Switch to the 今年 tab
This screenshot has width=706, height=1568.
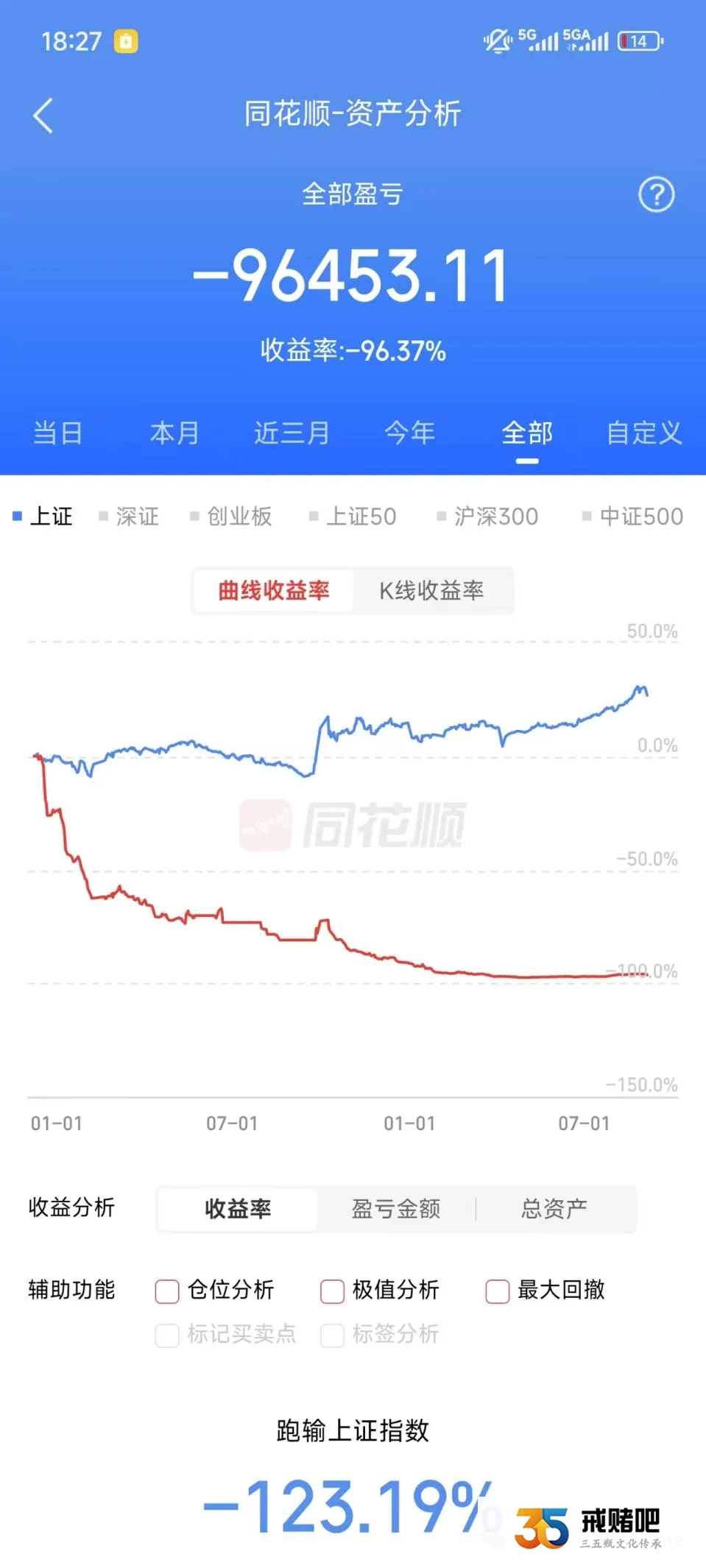409,433
